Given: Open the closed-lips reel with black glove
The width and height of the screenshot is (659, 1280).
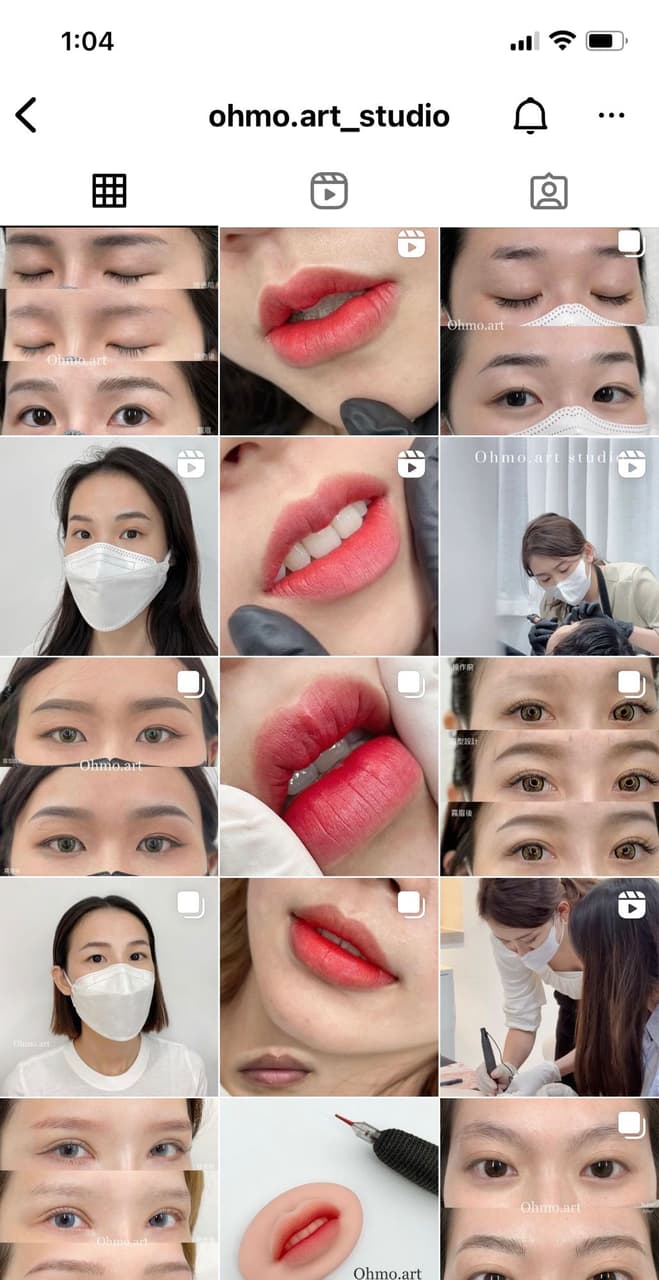Looking at the screenshot, I should click(329, 330).
